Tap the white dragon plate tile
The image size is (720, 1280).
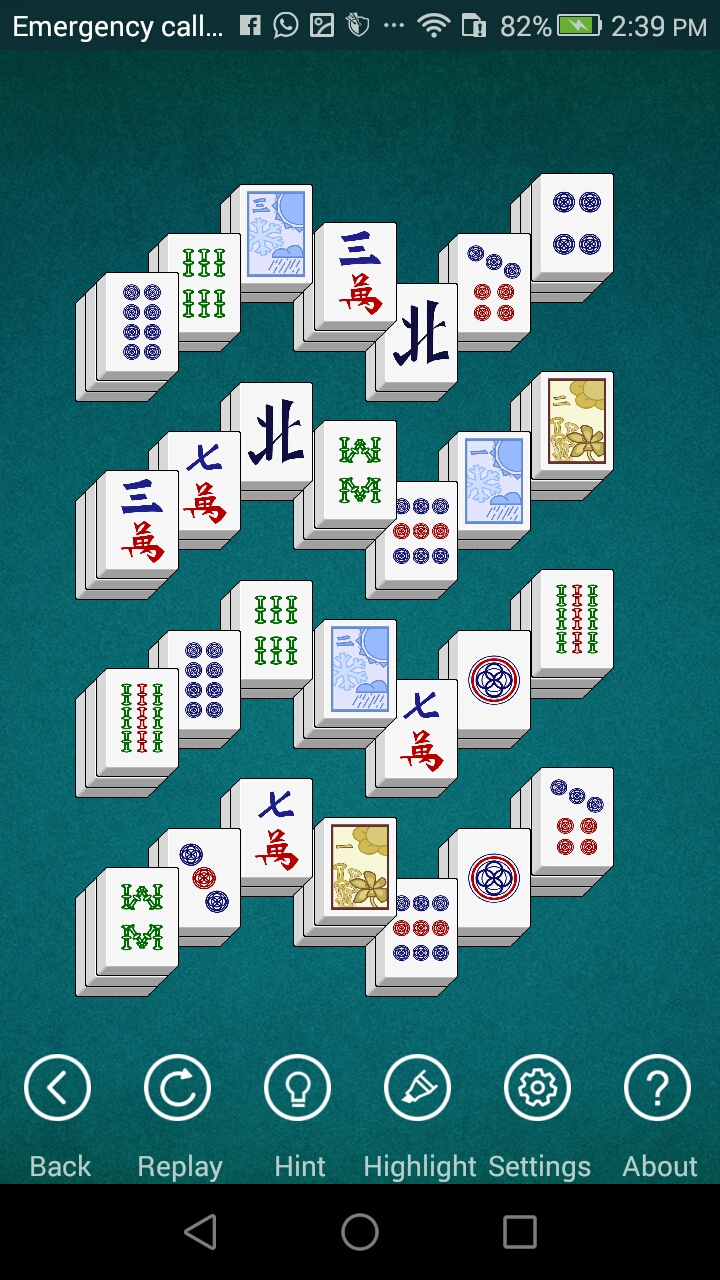492,680
